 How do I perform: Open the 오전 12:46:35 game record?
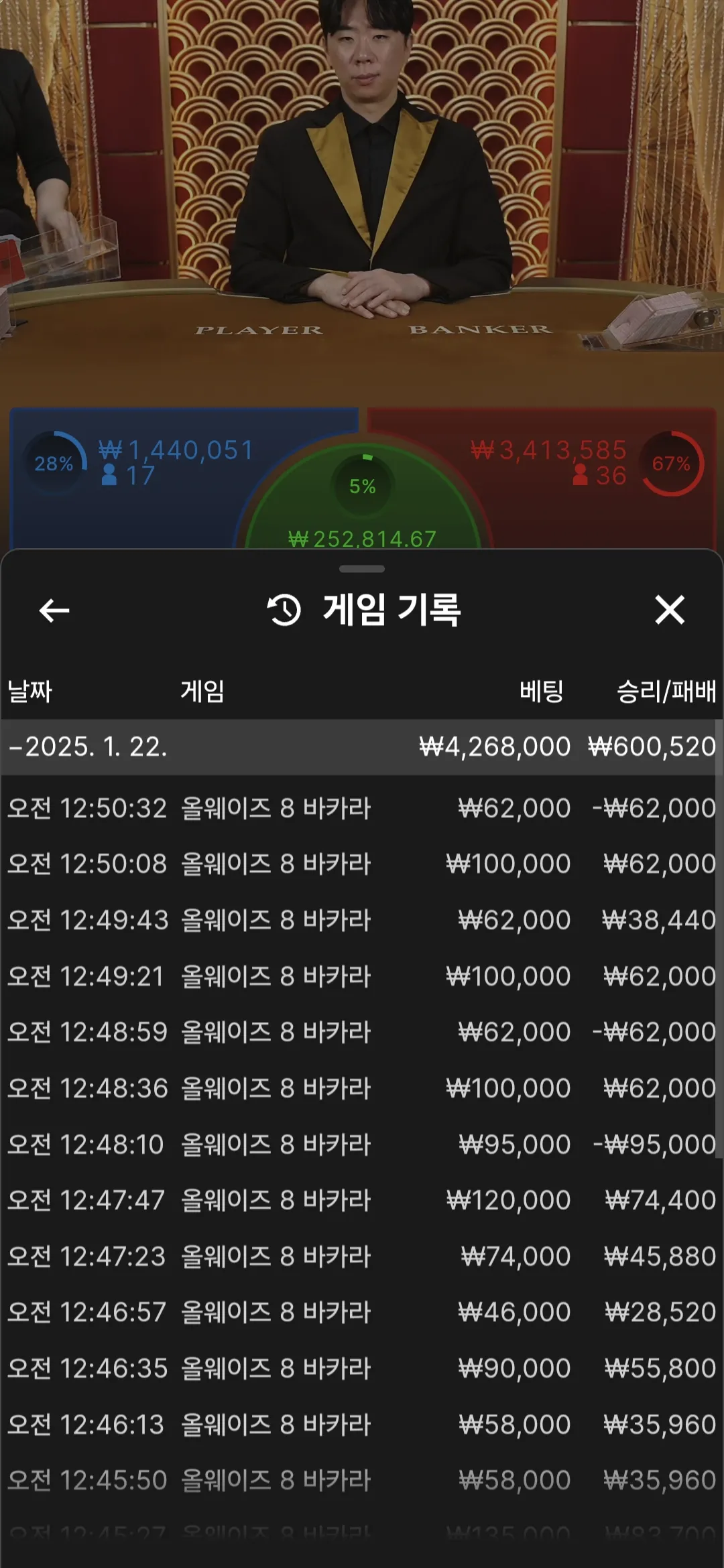[x=362, y=1368]
